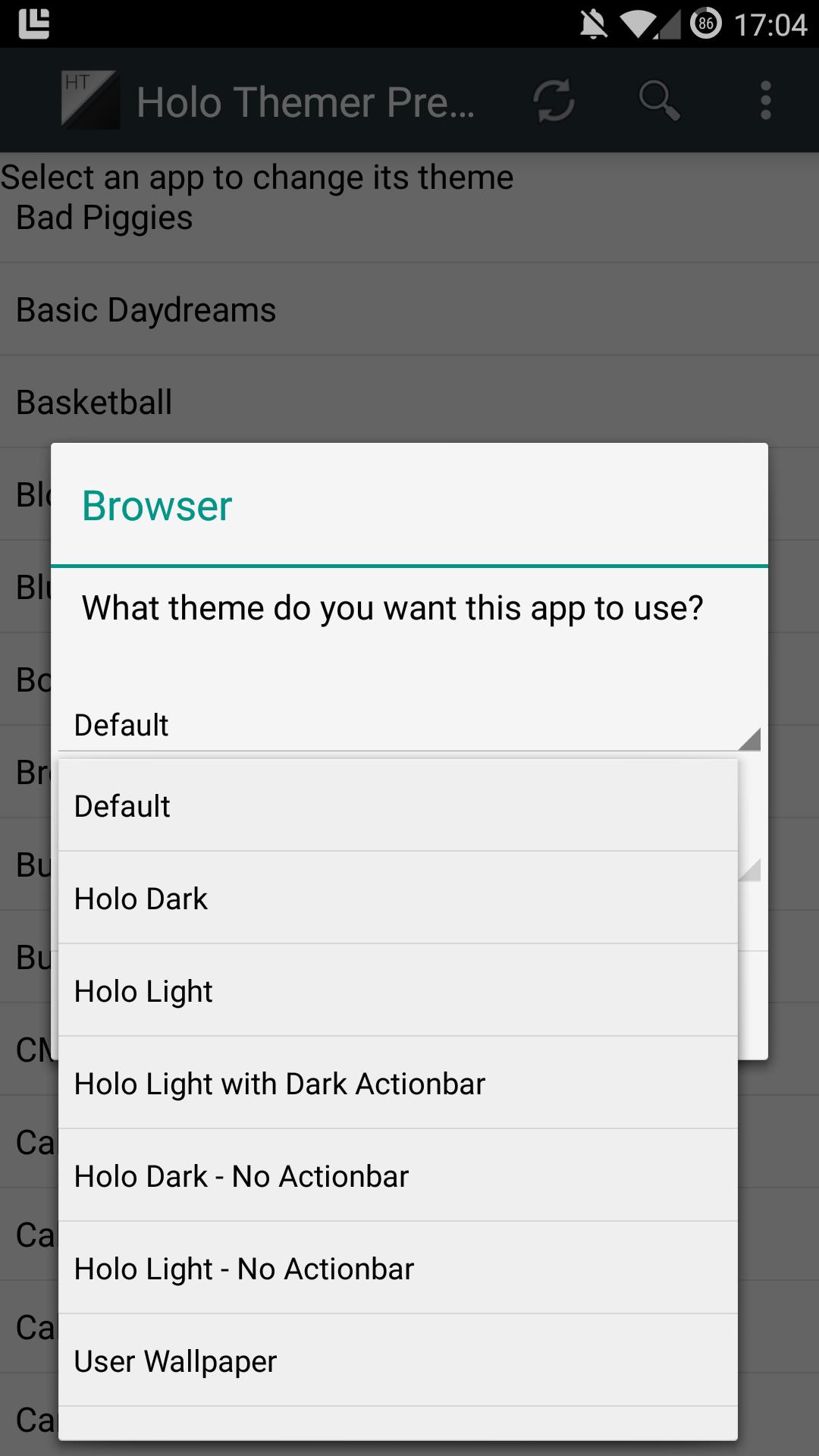
Task: Pick the User Wallpaper theme option
Action: (x=397, y=1361)
